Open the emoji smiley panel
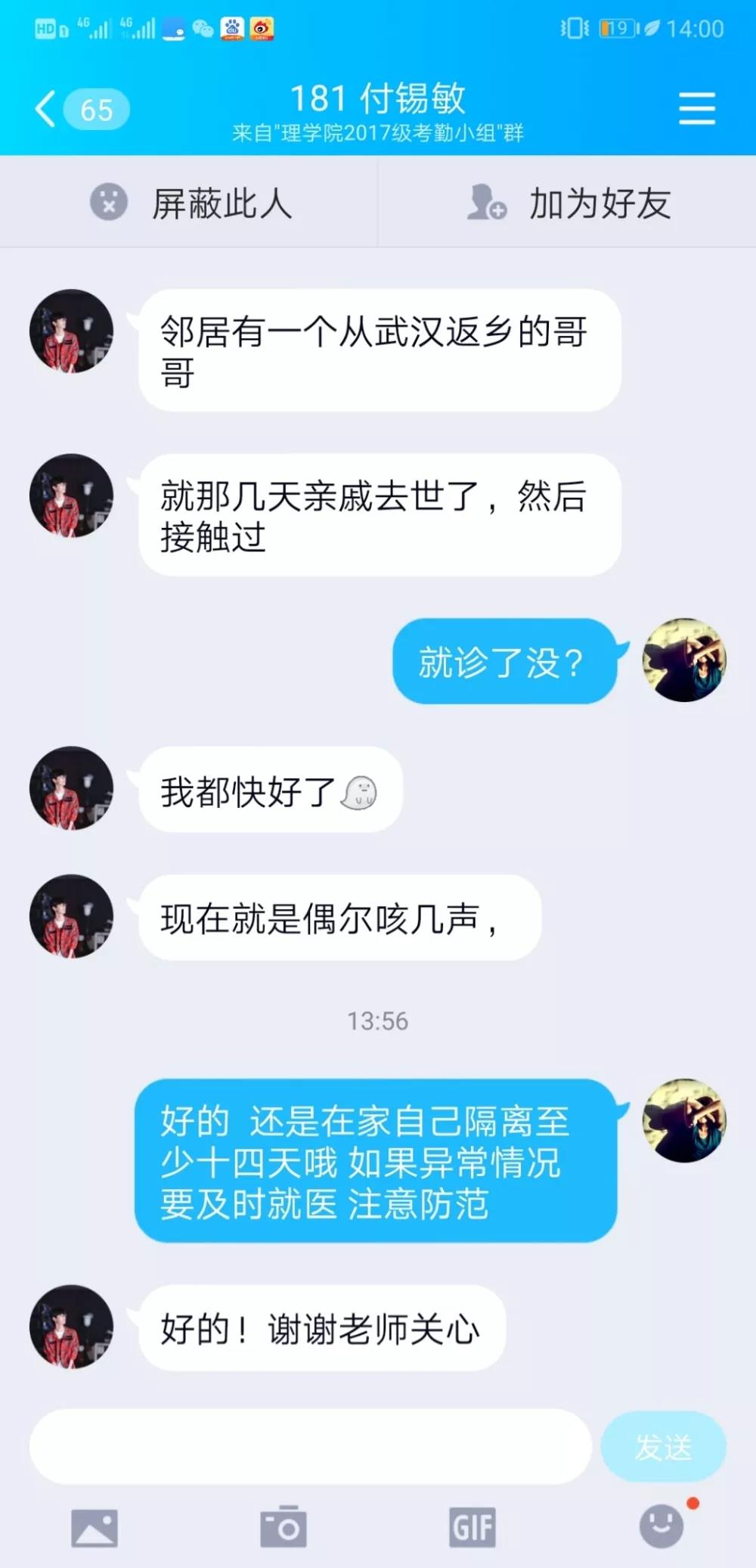 pyautogui.click(x=661, y=1526)
